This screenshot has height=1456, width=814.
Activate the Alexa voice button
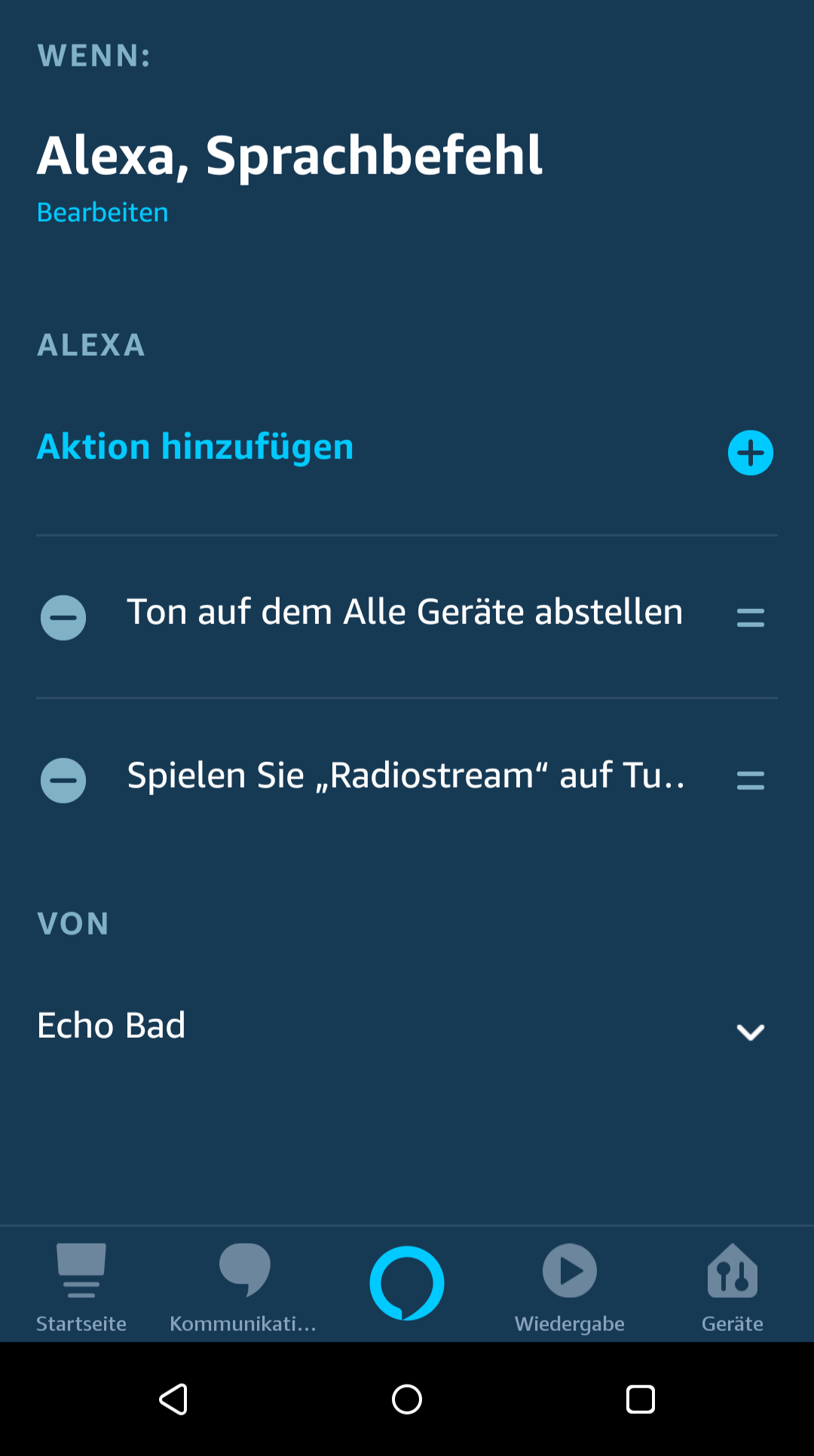click(x=407, y=1283)
